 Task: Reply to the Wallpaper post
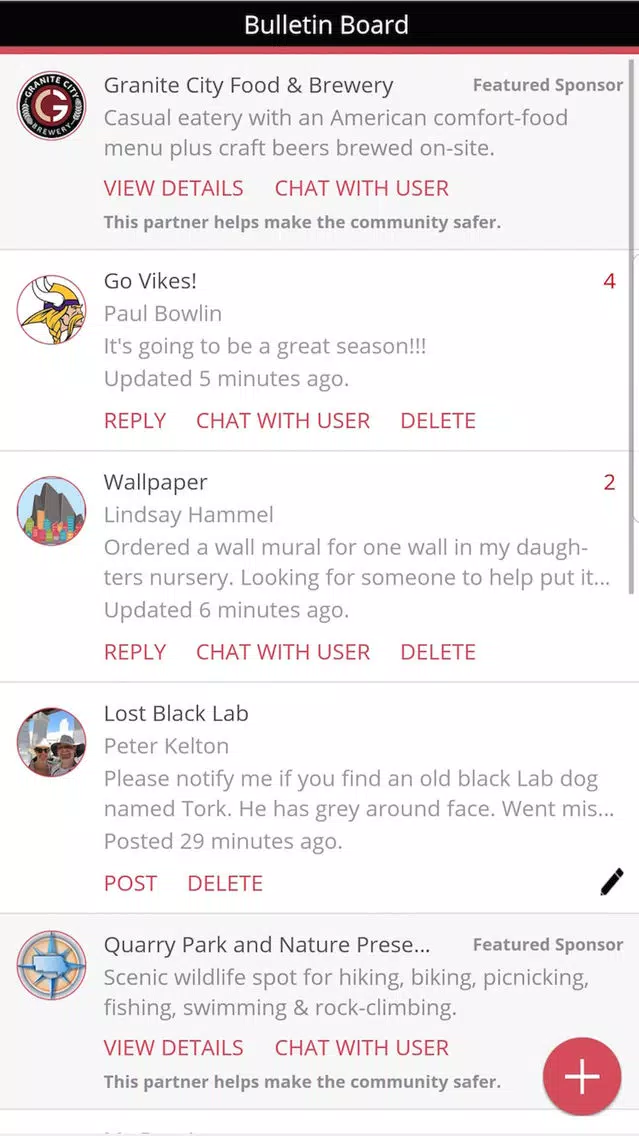tap(135, 652)
